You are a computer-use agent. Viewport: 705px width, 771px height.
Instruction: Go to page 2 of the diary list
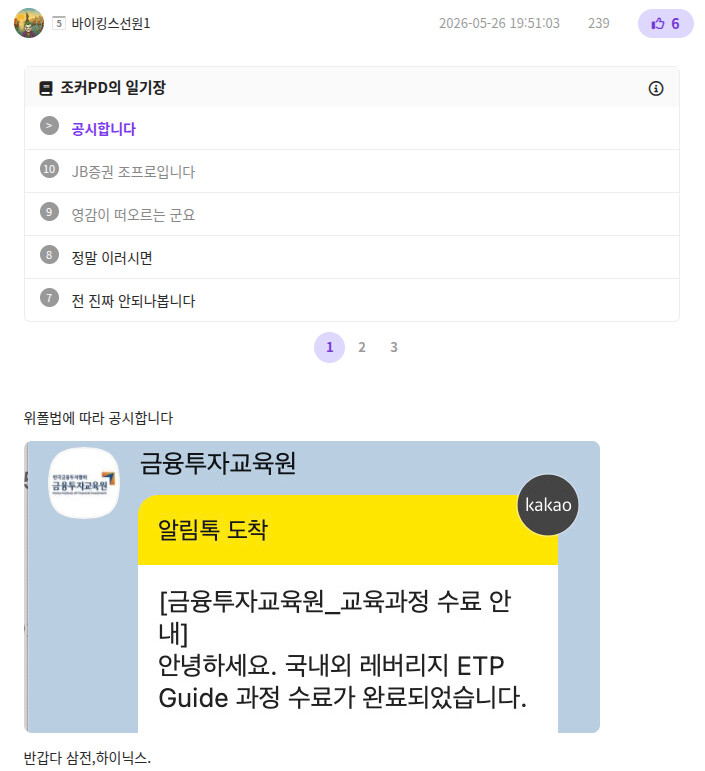click(x=361, y=347)
